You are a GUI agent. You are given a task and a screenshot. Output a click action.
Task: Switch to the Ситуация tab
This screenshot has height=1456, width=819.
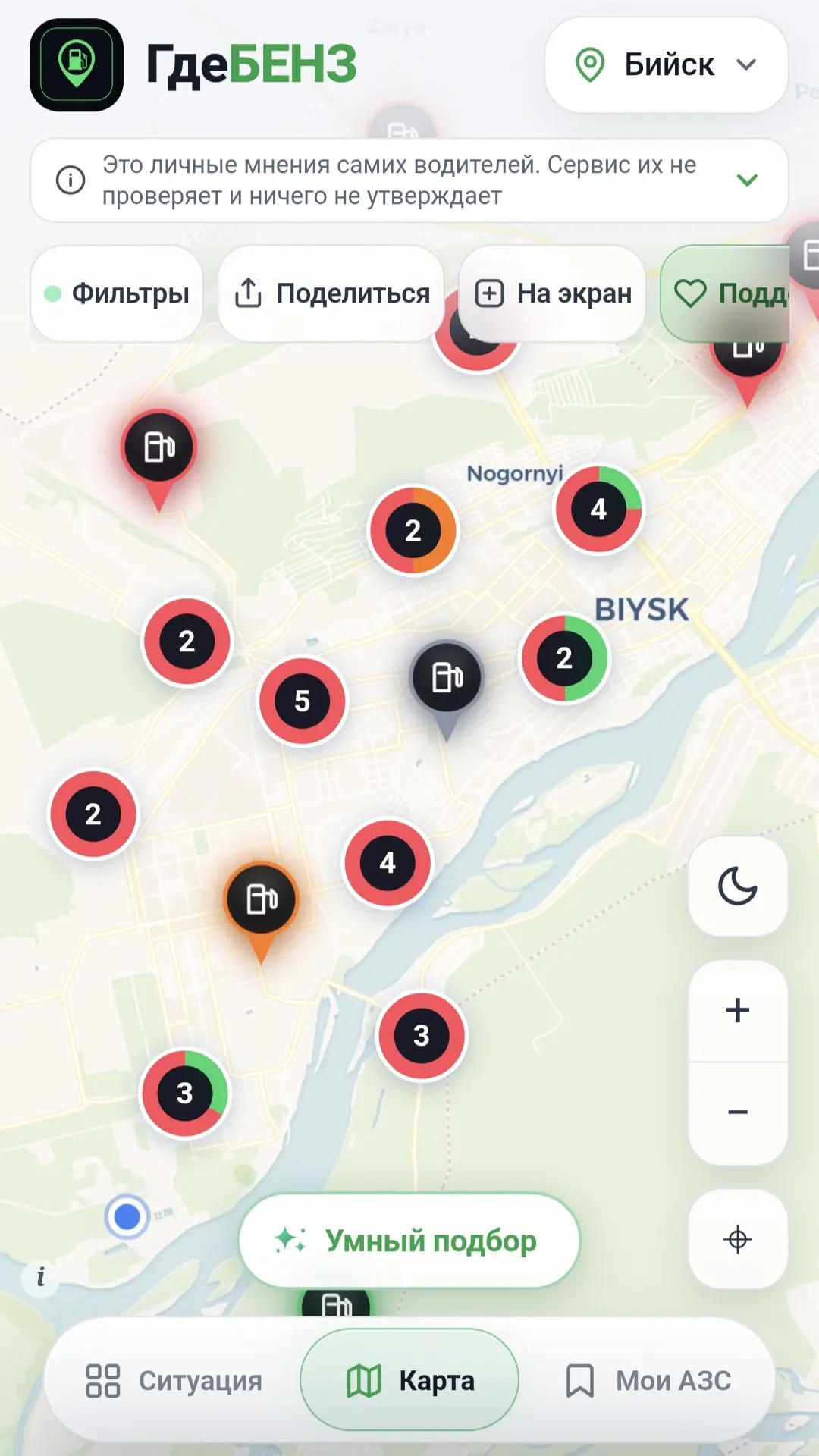point(174,1381)
